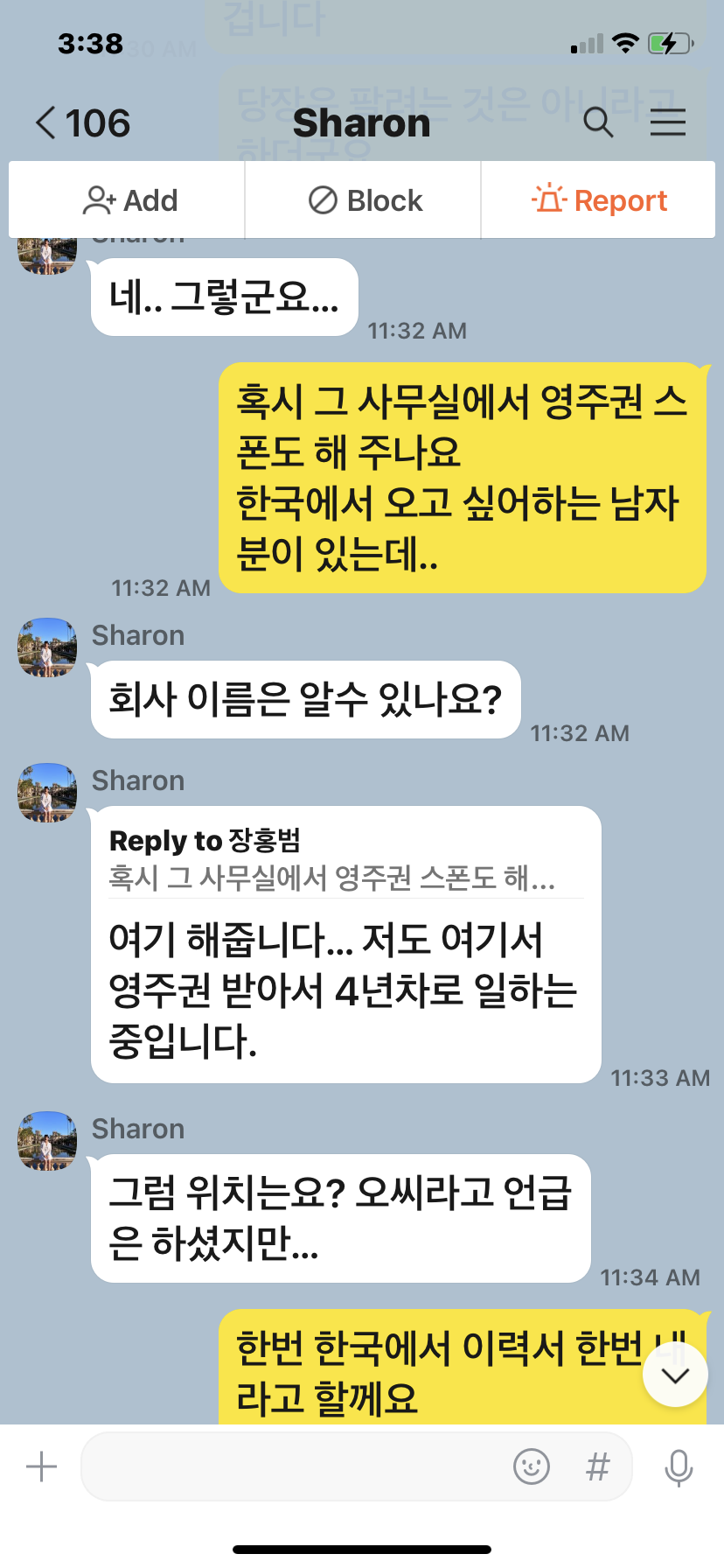Open the emoticon picker
Image resolution: width=724 pixels, height=1568 pixels.
531,1466
